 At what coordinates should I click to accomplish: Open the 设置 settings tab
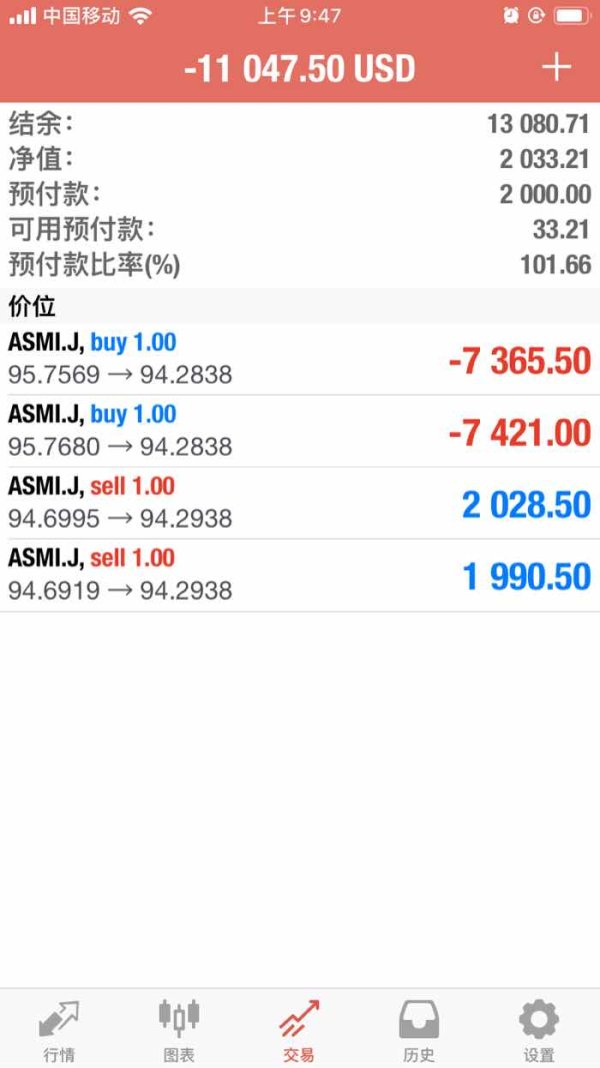539,1030
